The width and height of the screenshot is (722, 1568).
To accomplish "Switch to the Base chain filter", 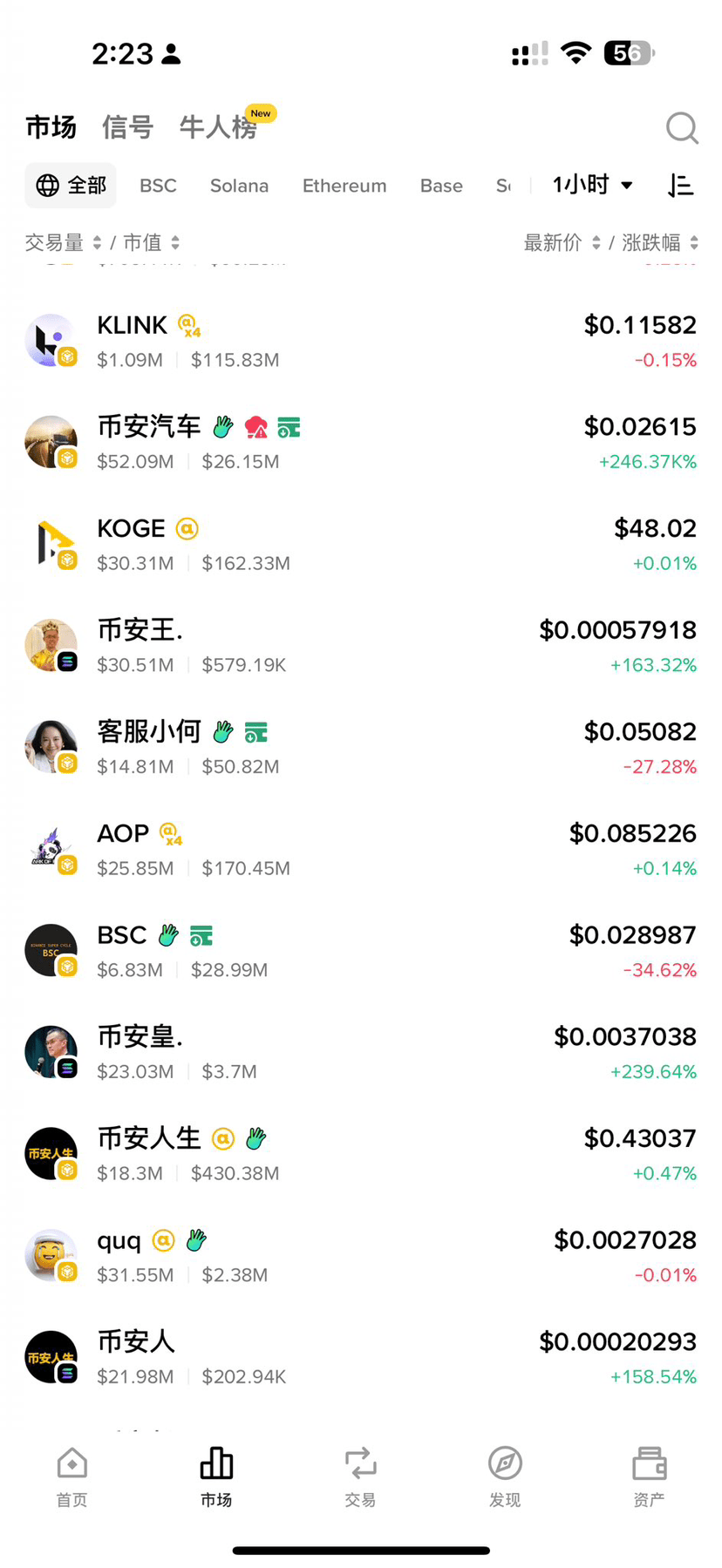I will 441,186.
